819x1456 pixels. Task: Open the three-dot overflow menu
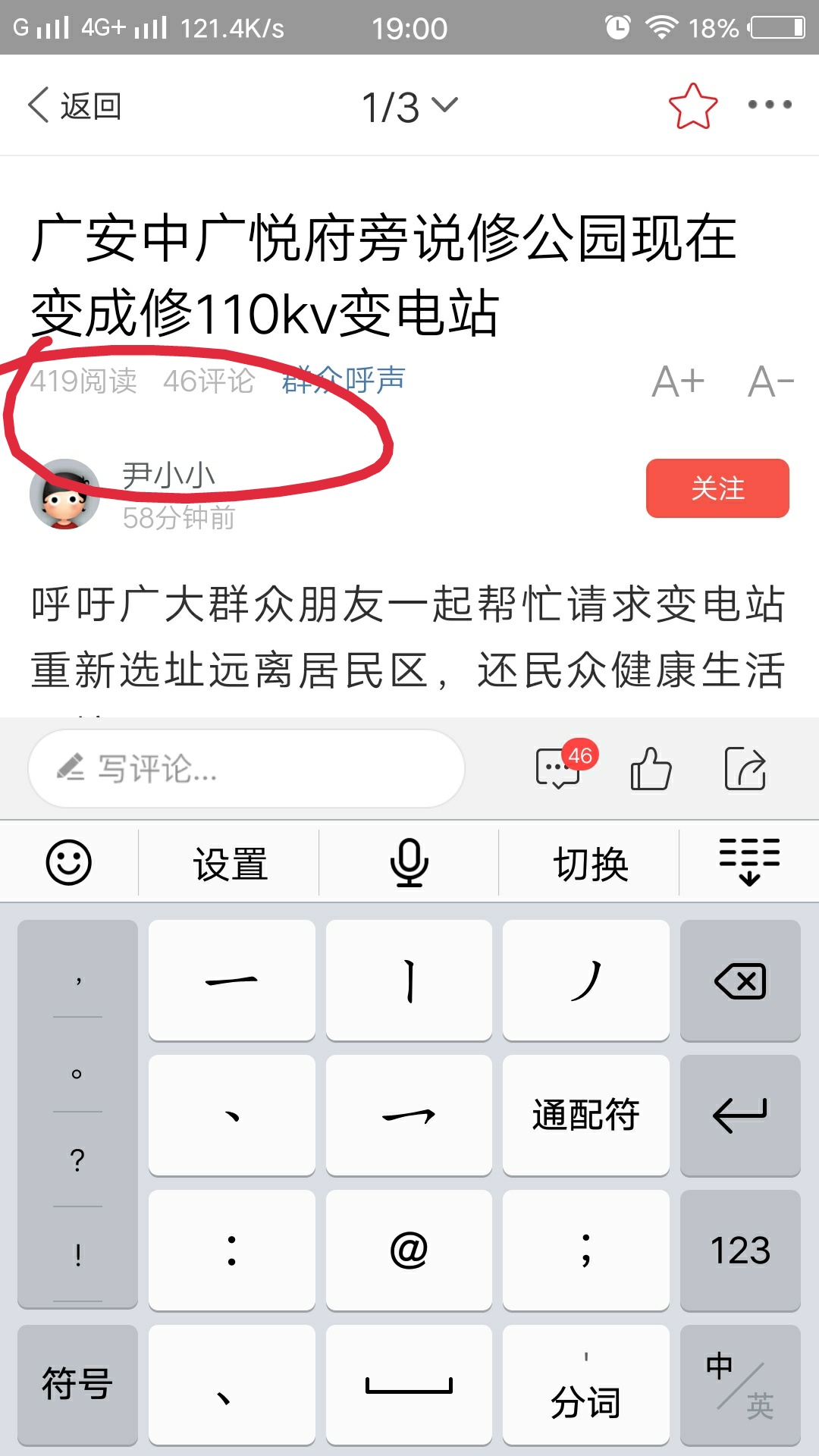pyautogui.click(x=769, y=105)
